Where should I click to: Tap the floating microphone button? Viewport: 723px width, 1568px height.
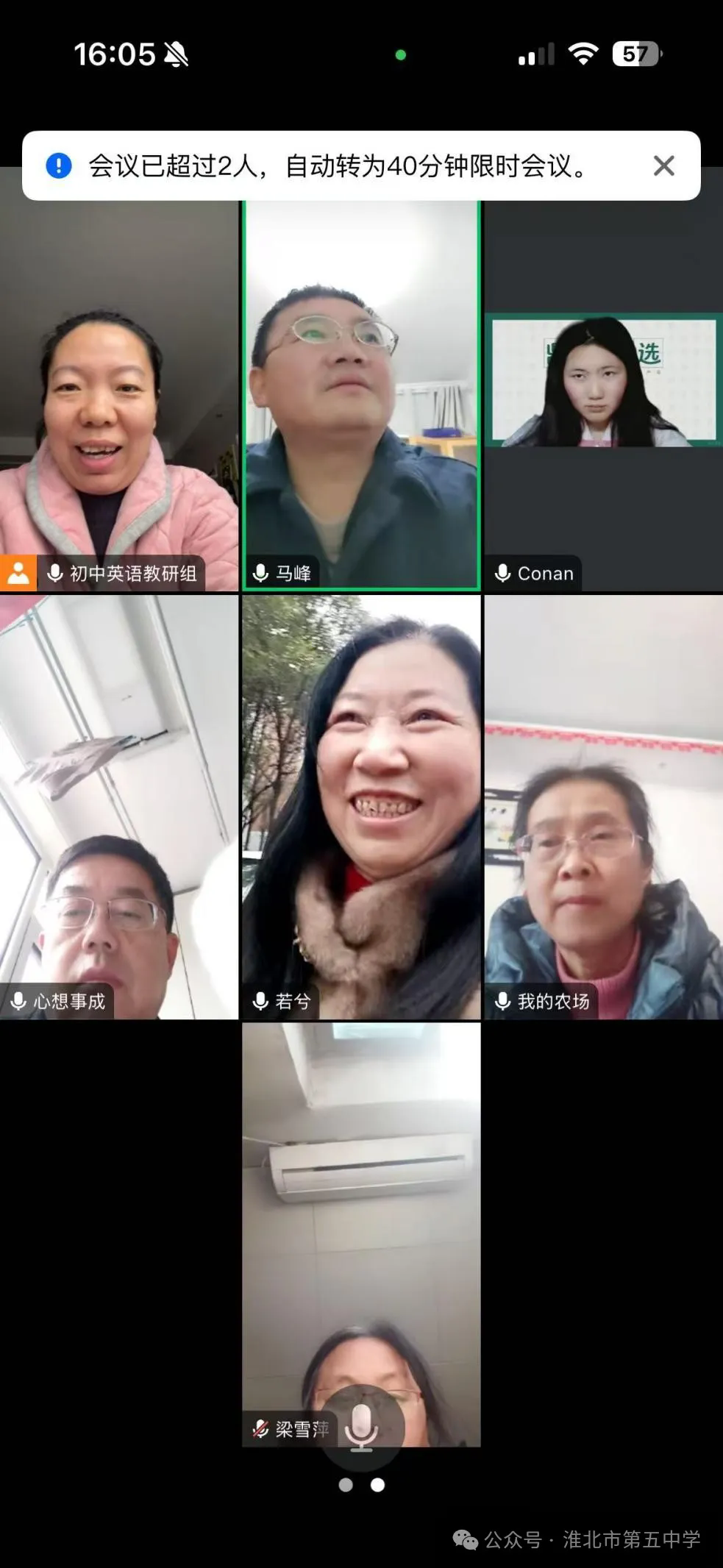click(x=361, y=1428)
